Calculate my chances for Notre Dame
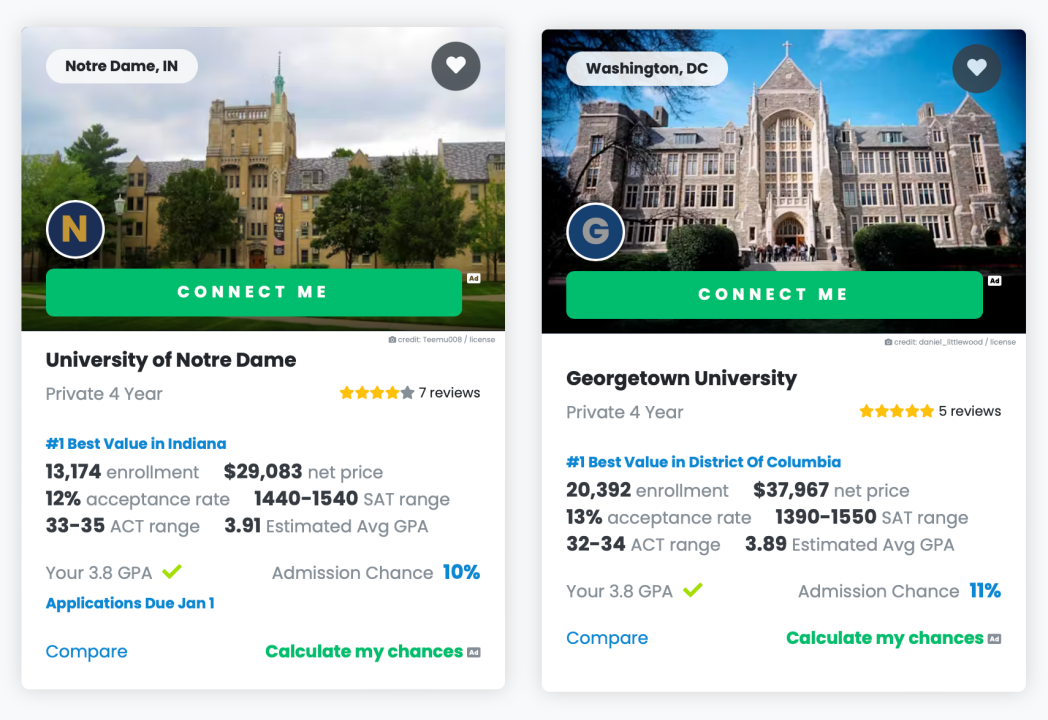Screen dimensions: 1048x720 coord(364,651)
